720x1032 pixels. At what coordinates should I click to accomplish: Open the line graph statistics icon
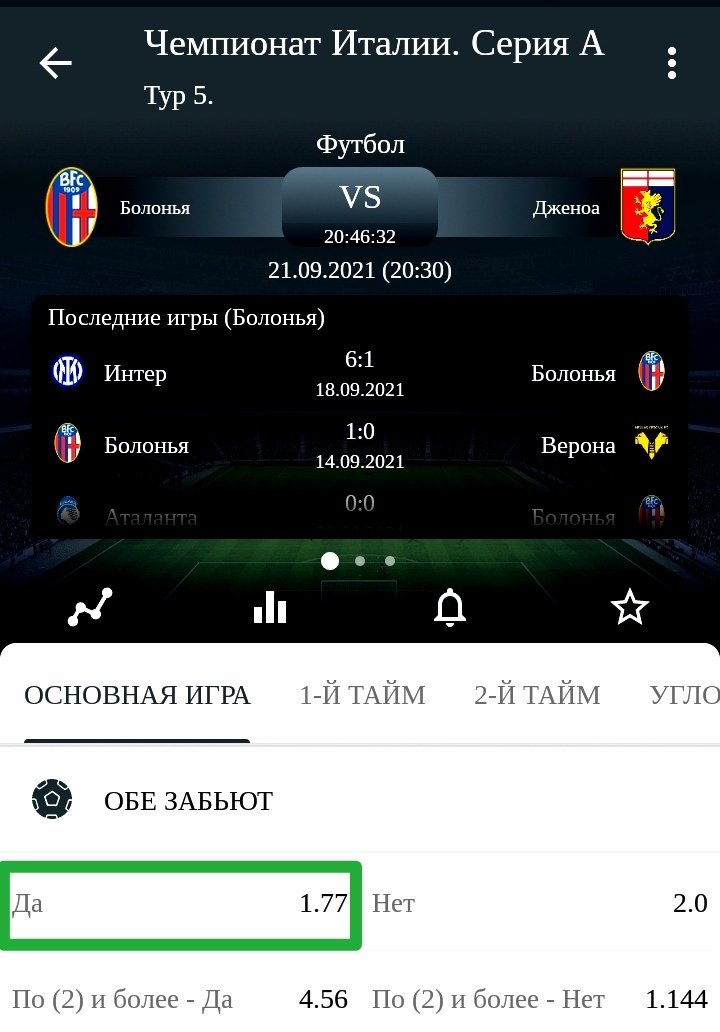90,607
